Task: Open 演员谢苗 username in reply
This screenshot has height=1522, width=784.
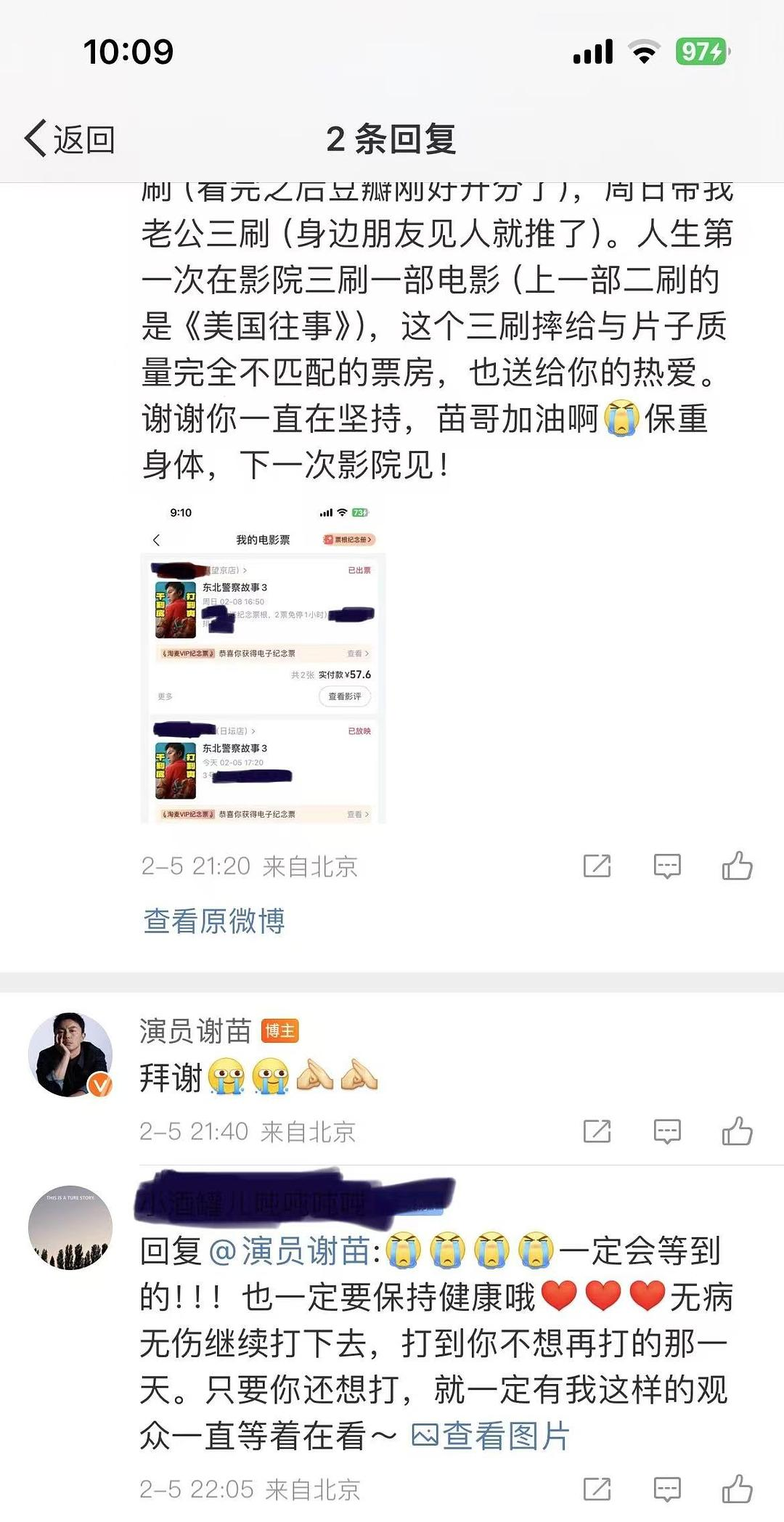Action: (x=195, y=1030)
